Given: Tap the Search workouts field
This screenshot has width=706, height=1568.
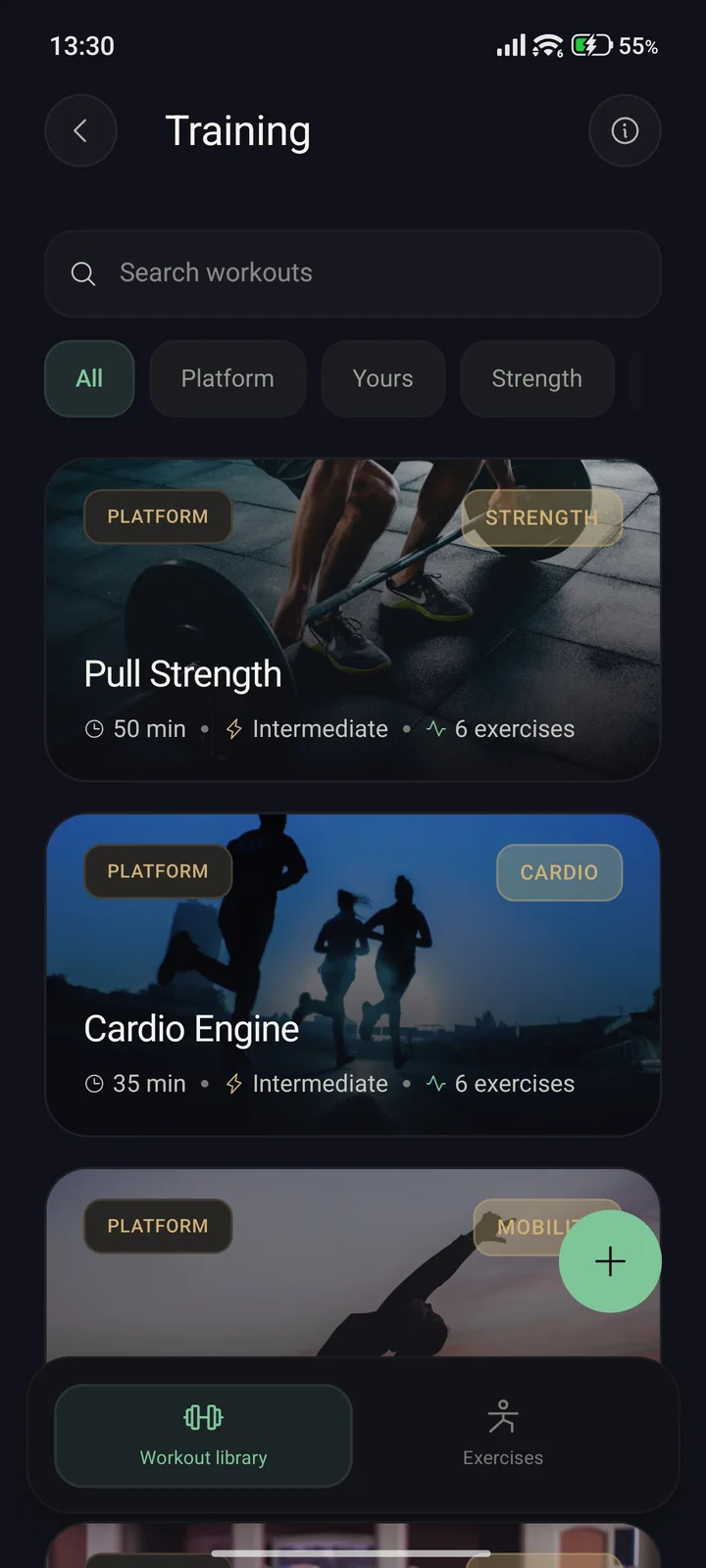Looking at the screenshot, I should 353,273.
